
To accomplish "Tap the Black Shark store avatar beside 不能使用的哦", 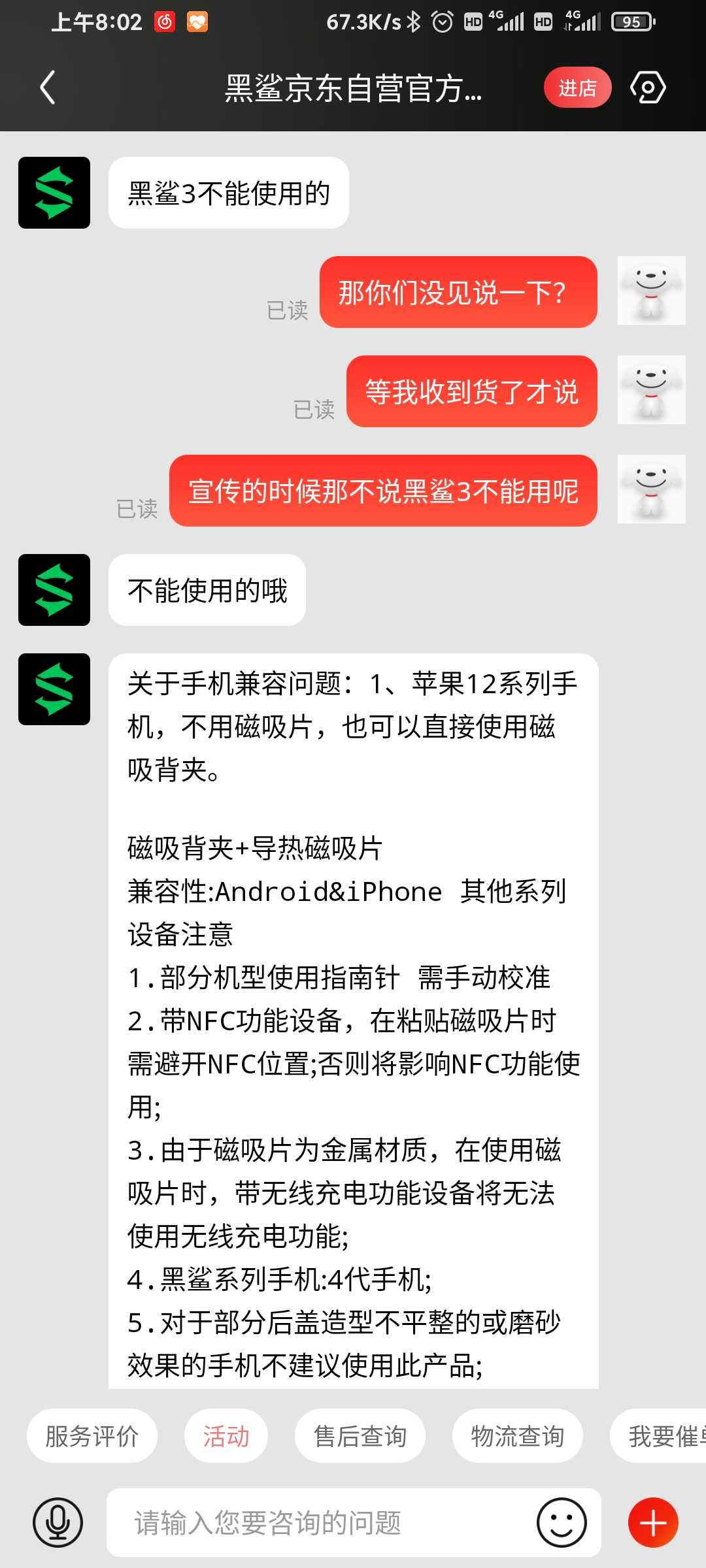I will [x=54, y=590].
